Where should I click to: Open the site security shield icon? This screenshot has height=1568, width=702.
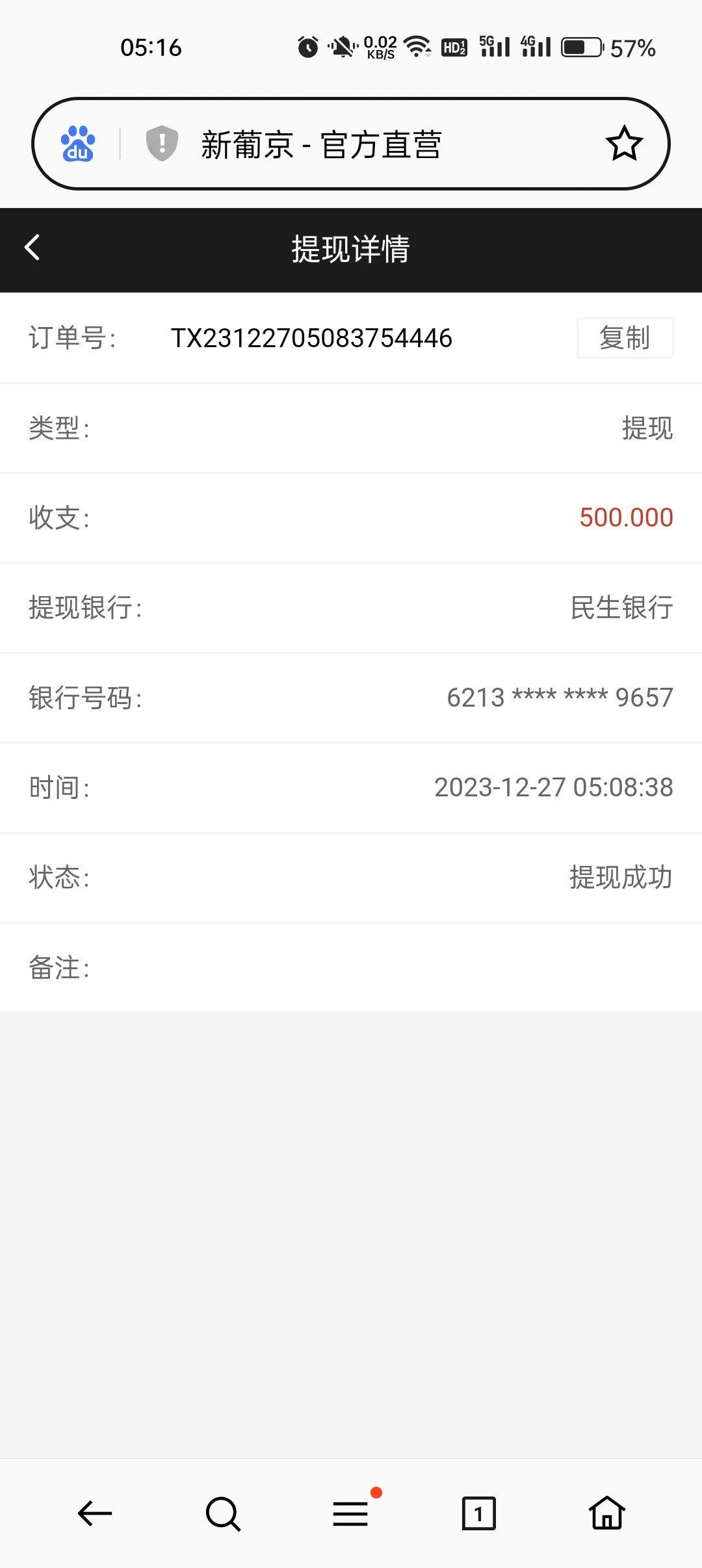tap(162, 144)
